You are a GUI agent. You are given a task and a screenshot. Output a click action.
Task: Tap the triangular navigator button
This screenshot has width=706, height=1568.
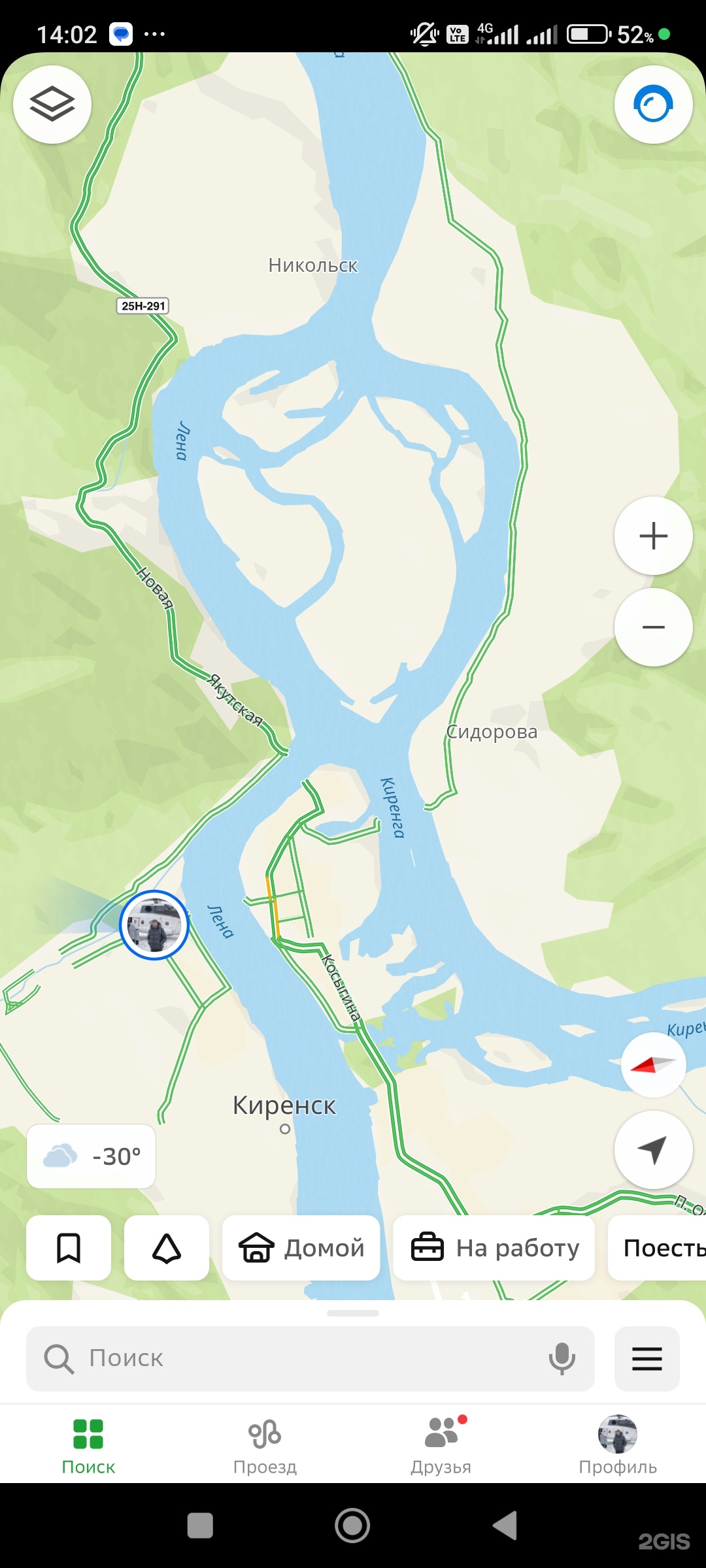[x=167, y=1248]
